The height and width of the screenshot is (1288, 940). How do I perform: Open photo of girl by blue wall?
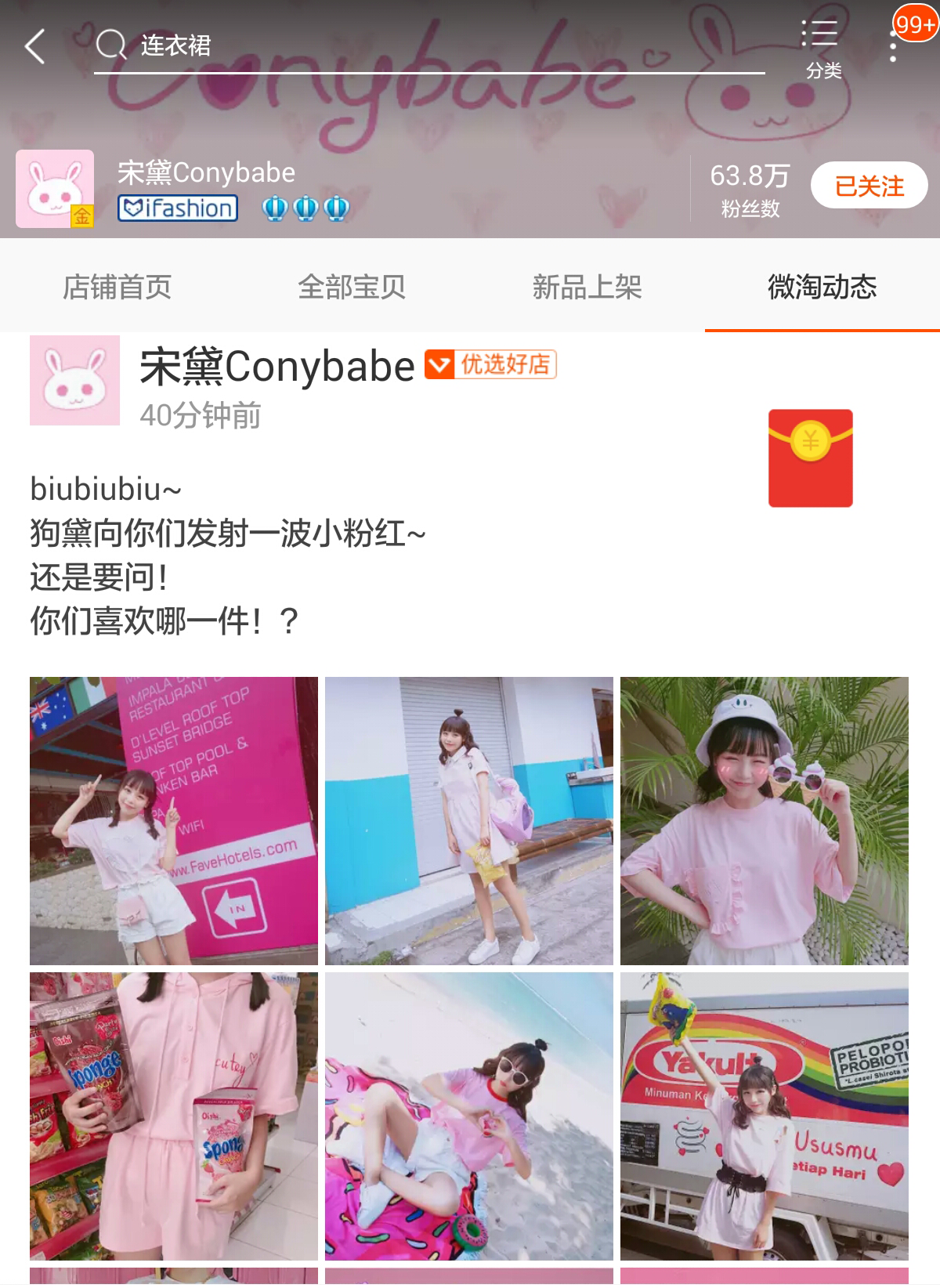click(468, 820)
